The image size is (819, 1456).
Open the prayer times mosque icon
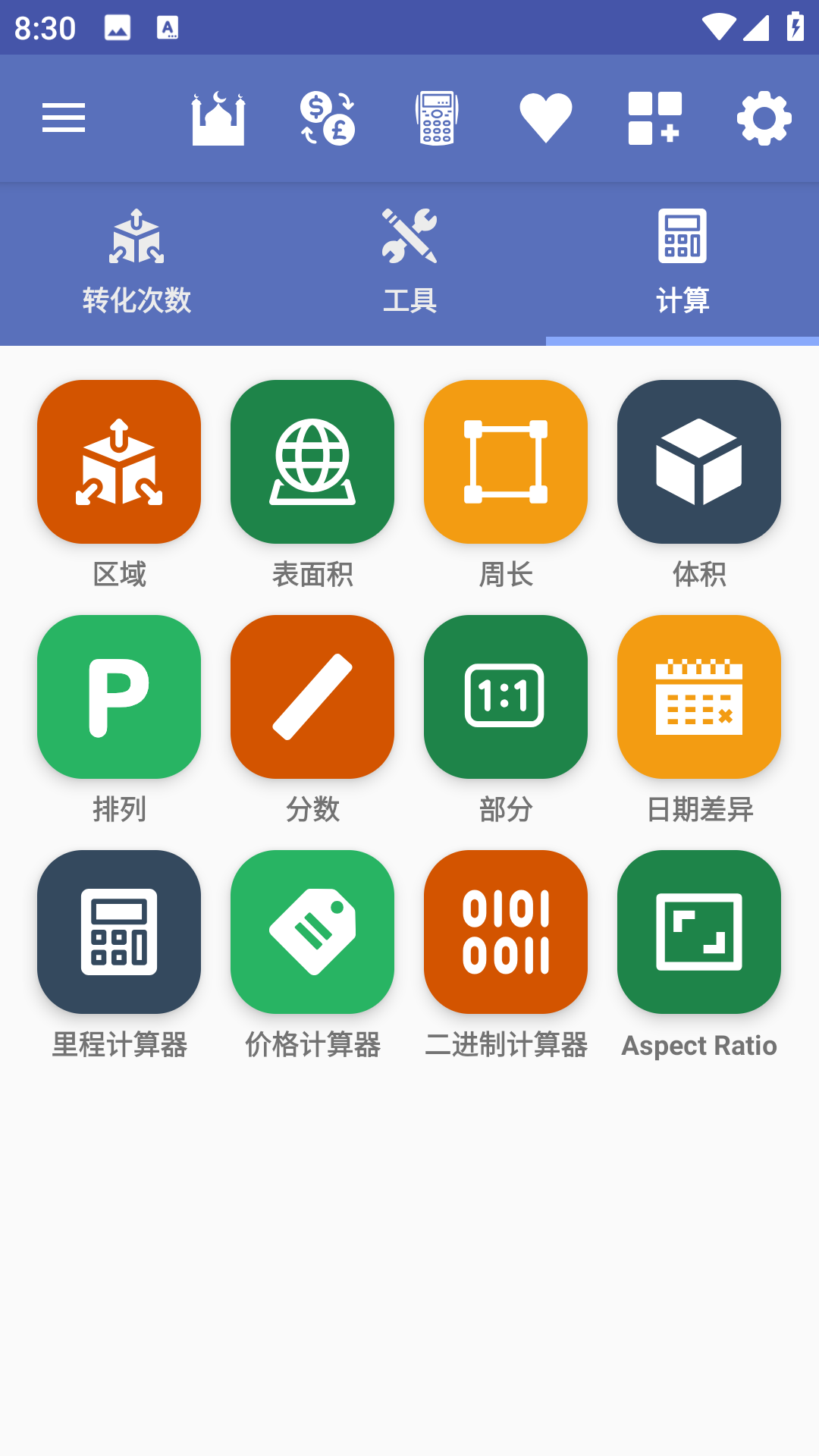point(218,118)
